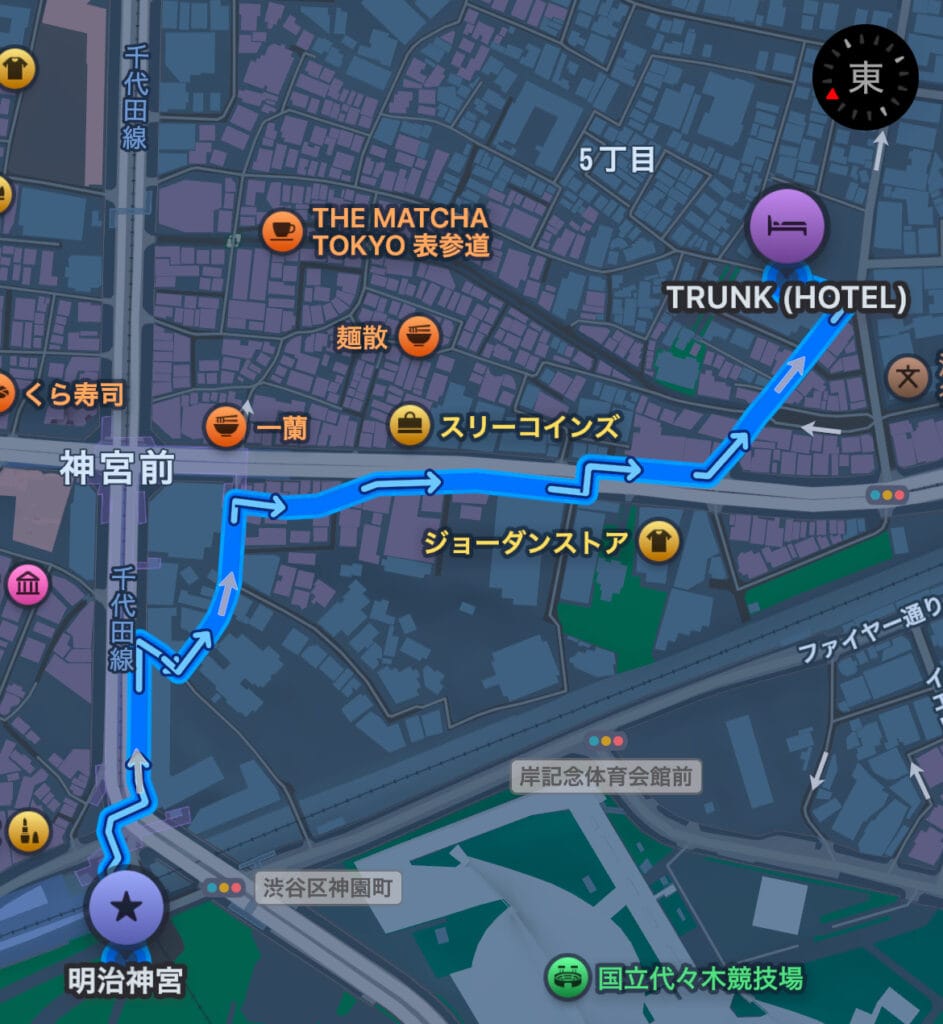Tap the ジョーダンストア clothing store pin
The height and width of the screenshot is (1024, 943).
(x=659, y=543)
